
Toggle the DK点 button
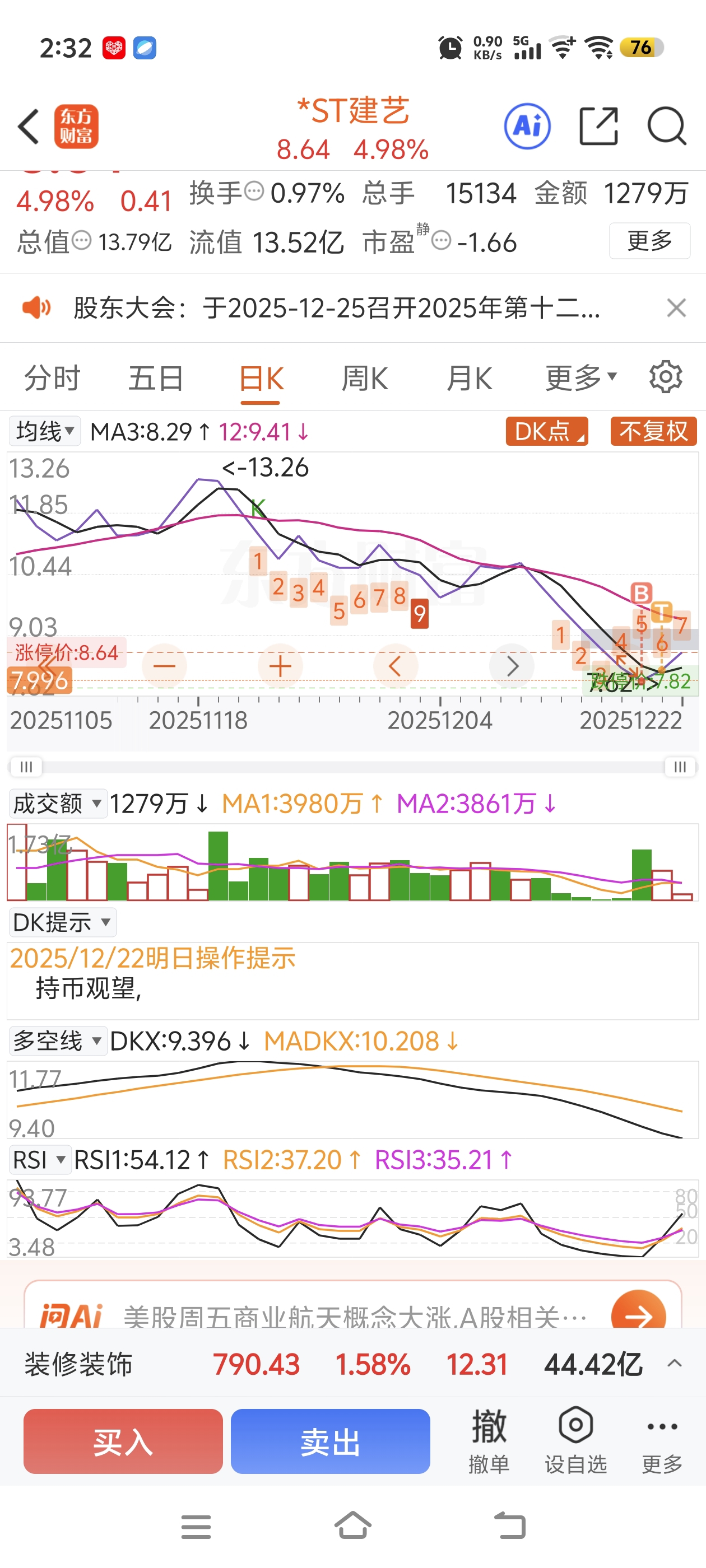[546, 432]
